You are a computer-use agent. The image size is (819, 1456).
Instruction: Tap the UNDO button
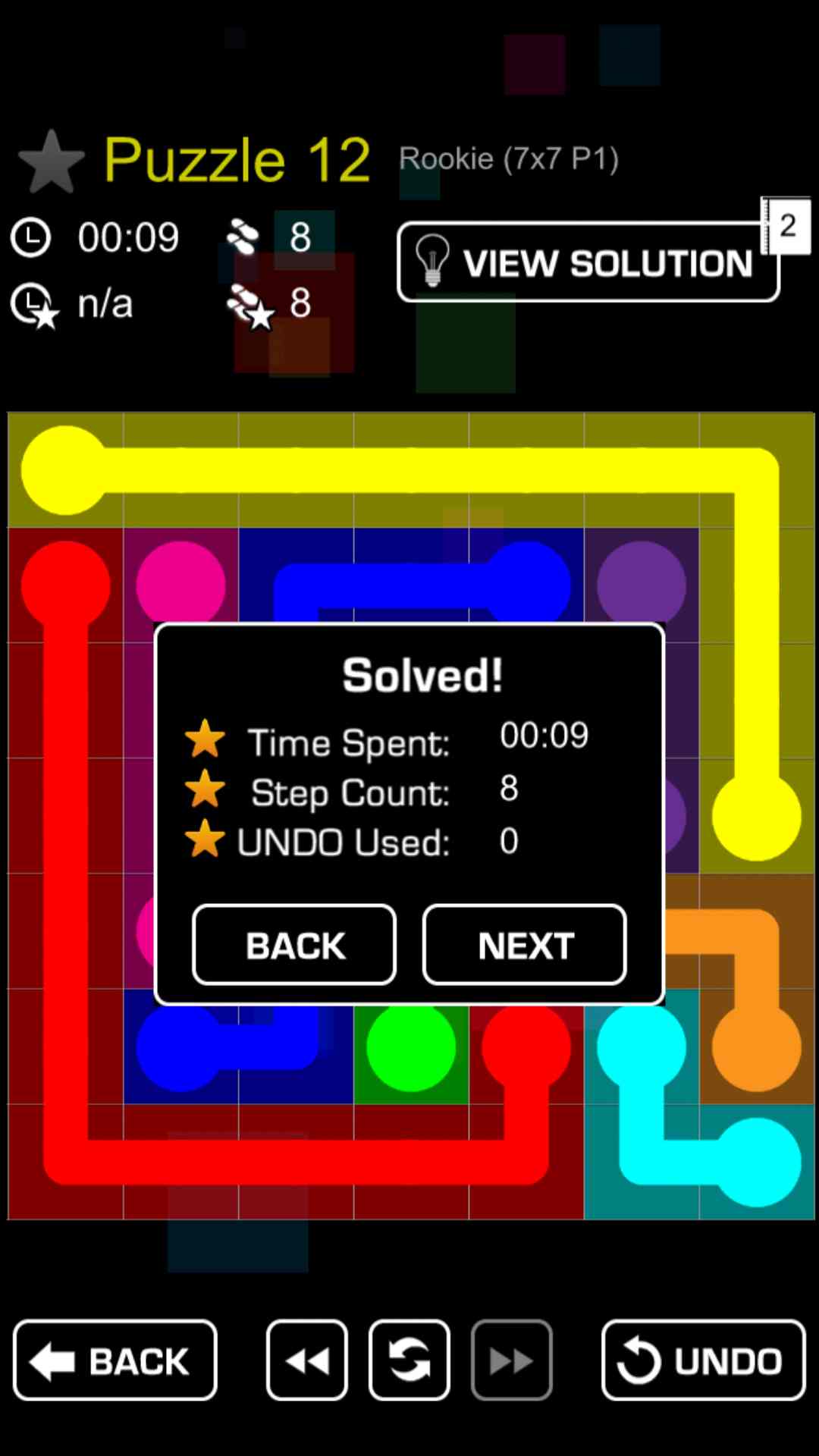tap(703, 1360)
